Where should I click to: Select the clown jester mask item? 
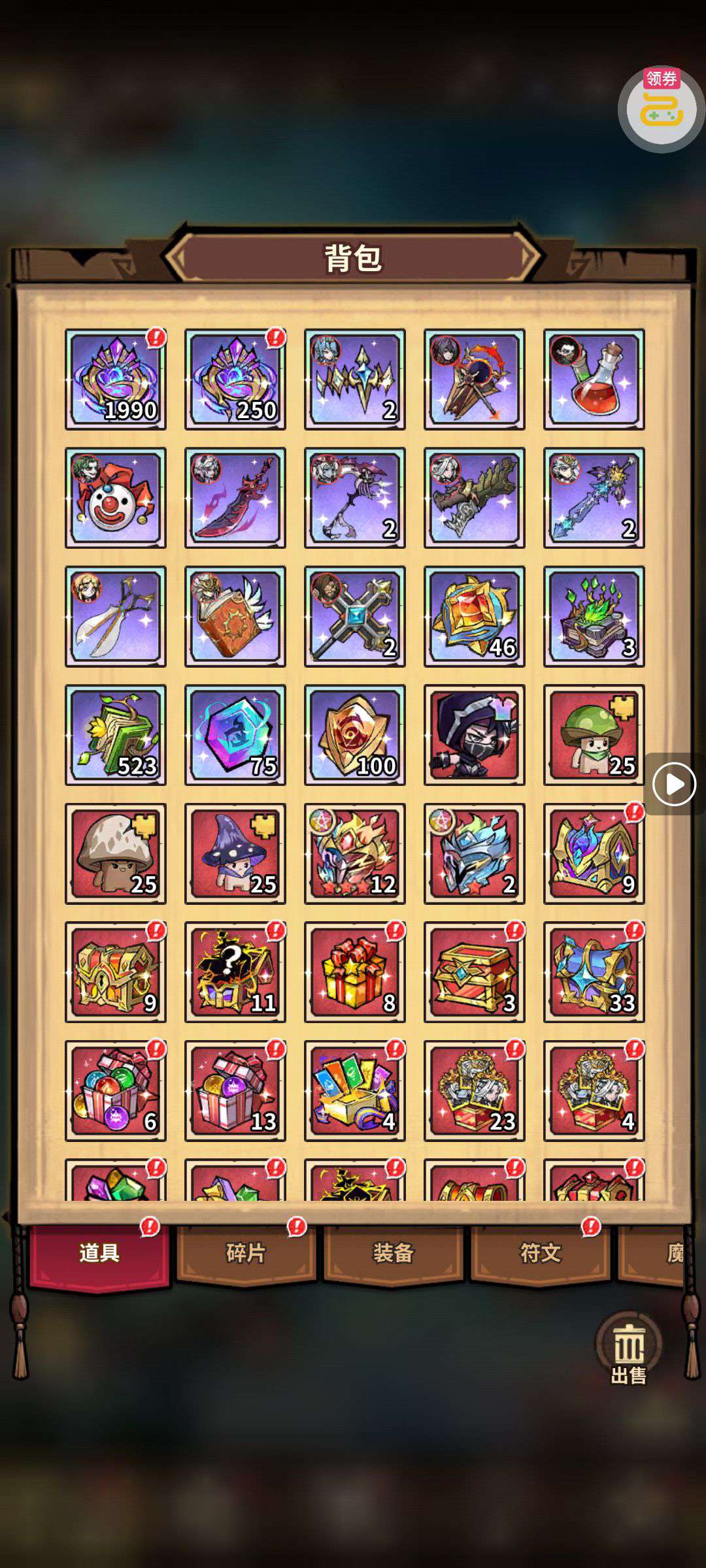116,498
